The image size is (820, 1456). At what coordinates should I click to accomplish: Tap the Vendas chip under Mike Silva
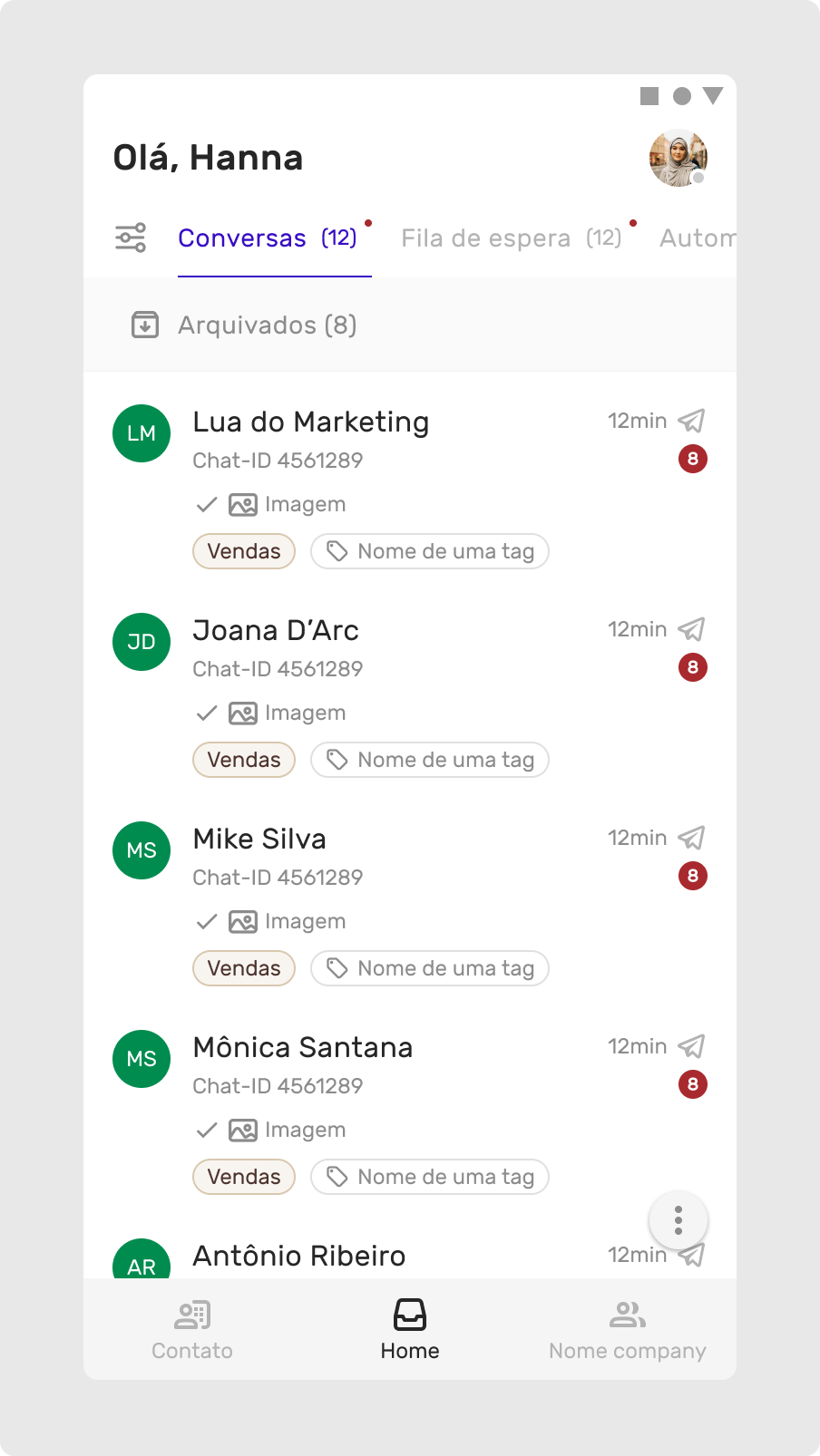(244, 968)
